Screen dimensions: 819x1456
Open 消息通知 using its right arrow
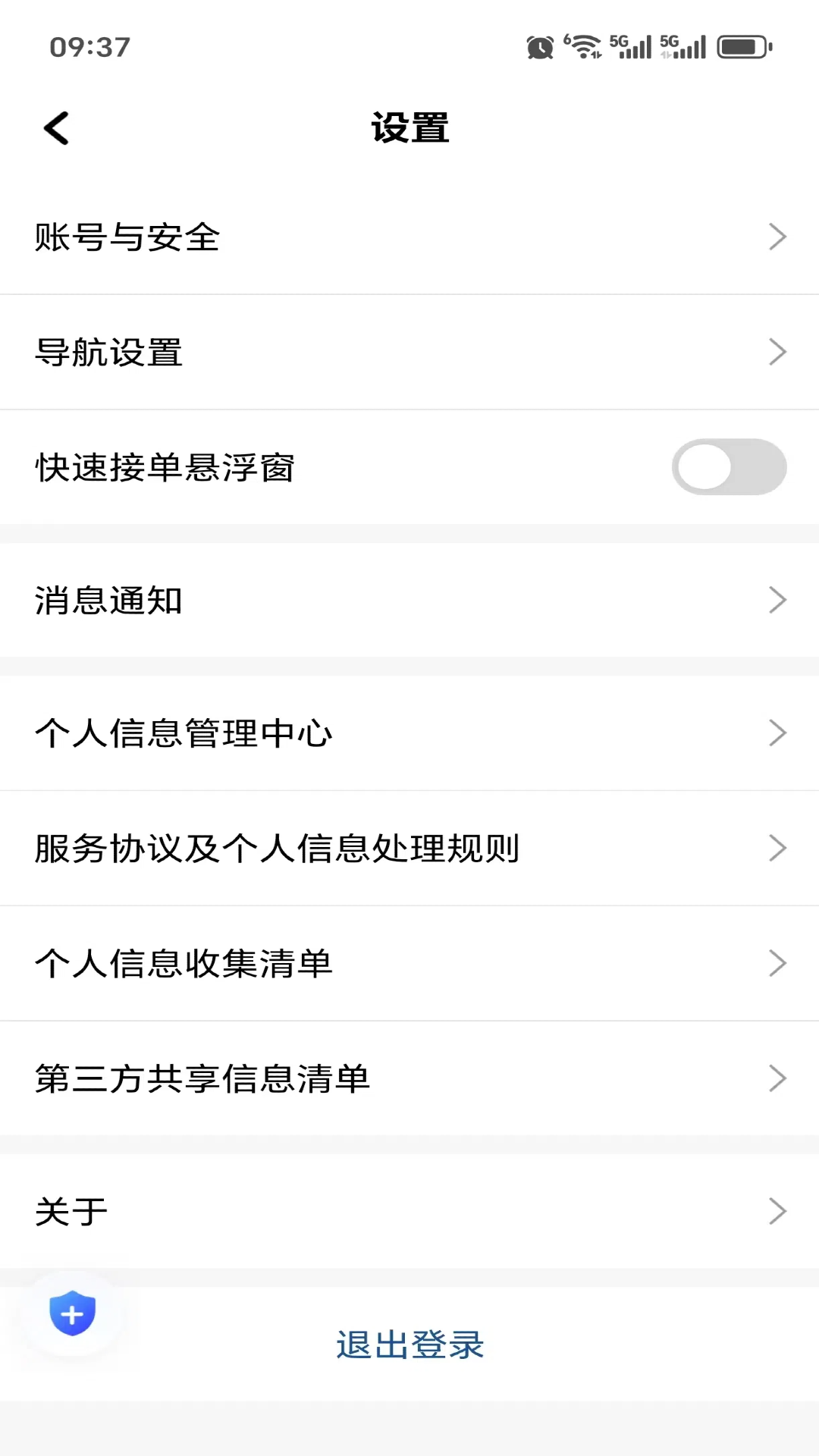tap(778, 600)
